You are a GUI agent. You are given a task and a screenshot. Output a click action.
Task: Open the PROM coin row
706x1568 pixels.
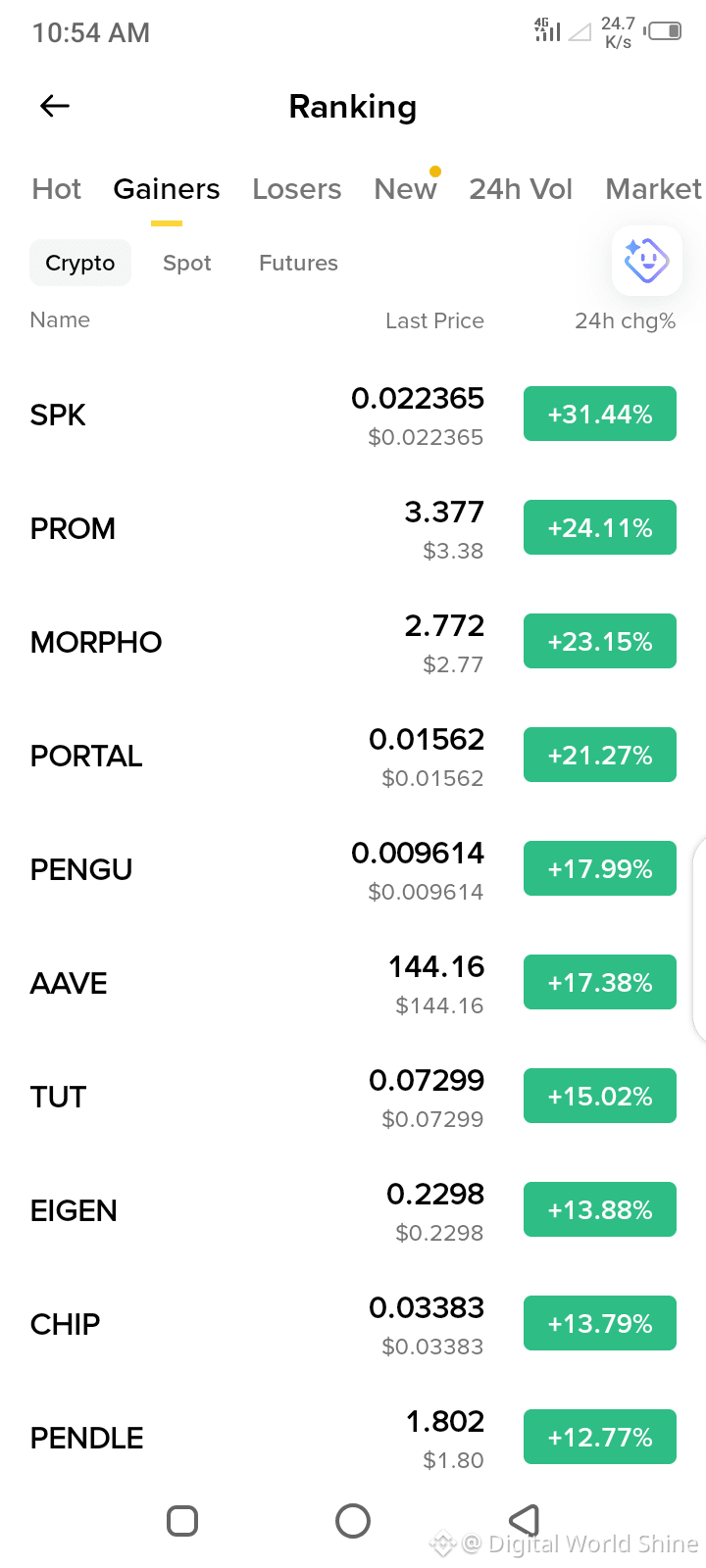[x=353, y=528]
